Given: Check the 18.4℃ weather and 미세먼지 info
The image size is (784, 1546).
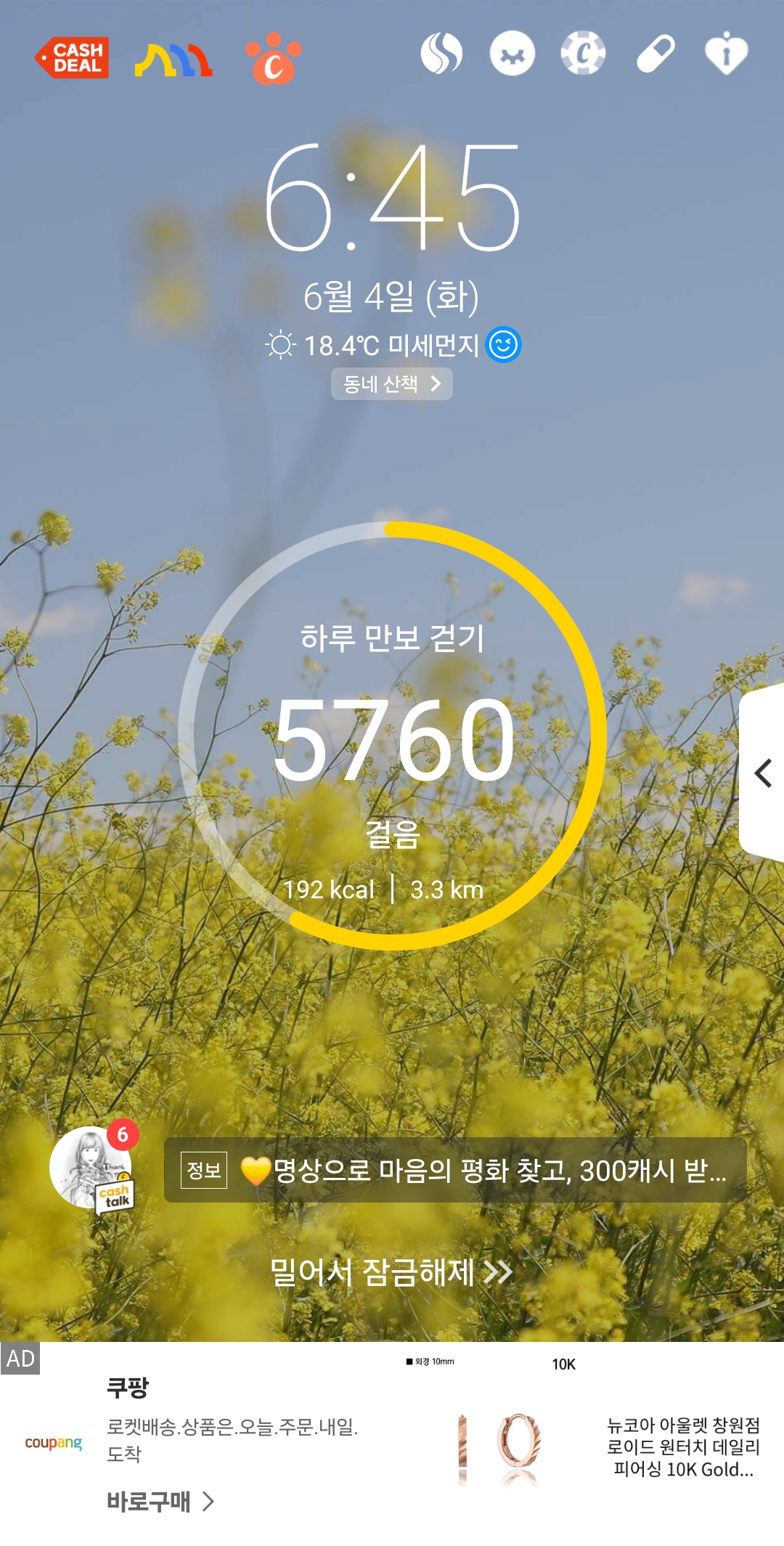Looking at the screenshot, I should tap(392, 345).
